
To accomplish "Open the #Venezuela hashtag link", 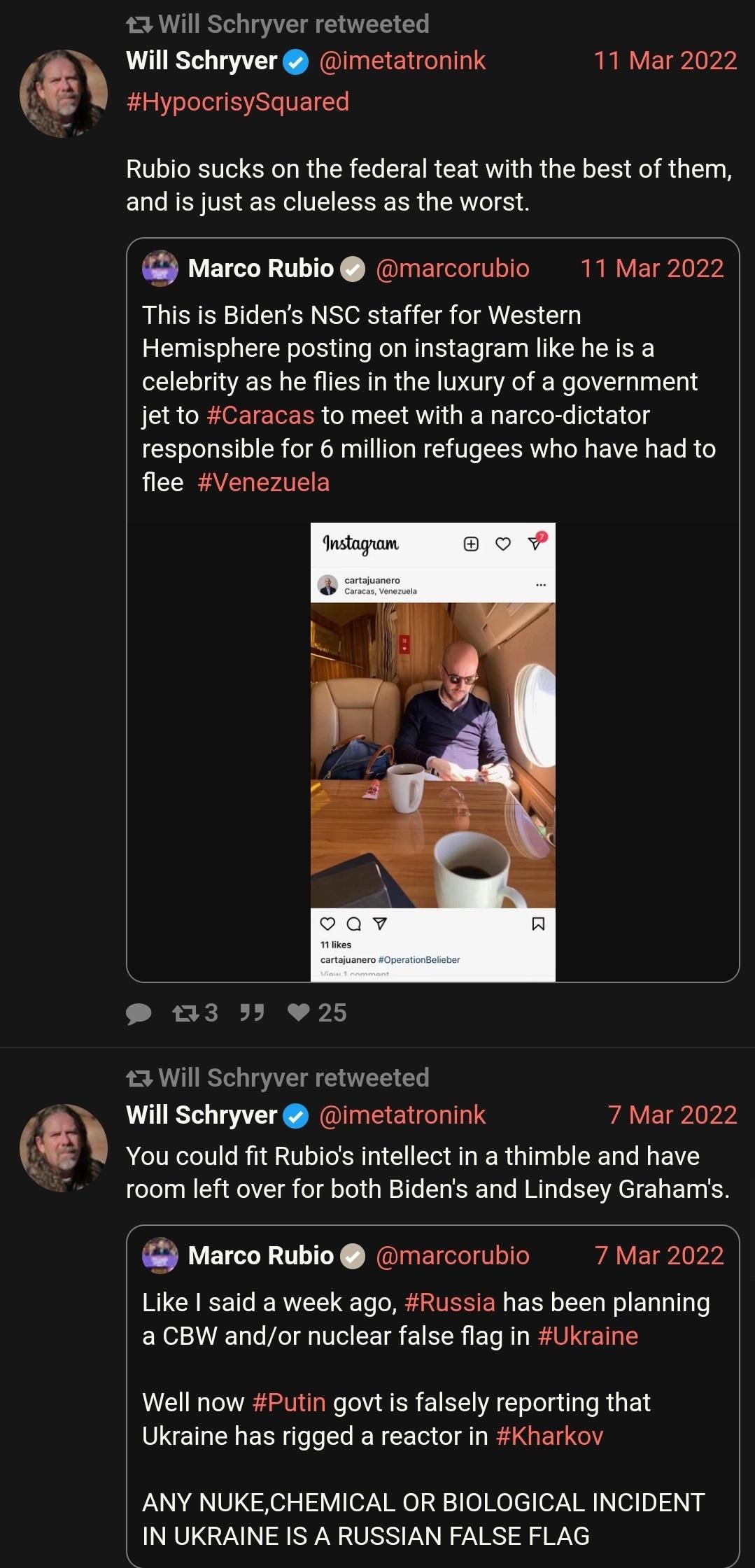I will (x=263, y=483).
